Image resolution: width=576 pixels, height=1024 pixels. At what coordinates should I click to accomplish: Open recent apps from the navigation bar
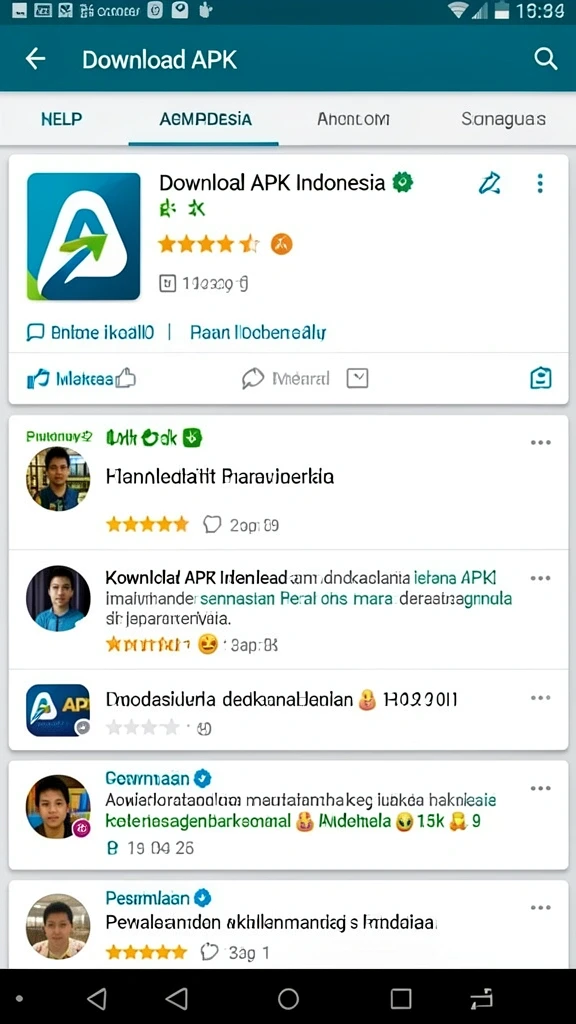(x=401, y=999)
